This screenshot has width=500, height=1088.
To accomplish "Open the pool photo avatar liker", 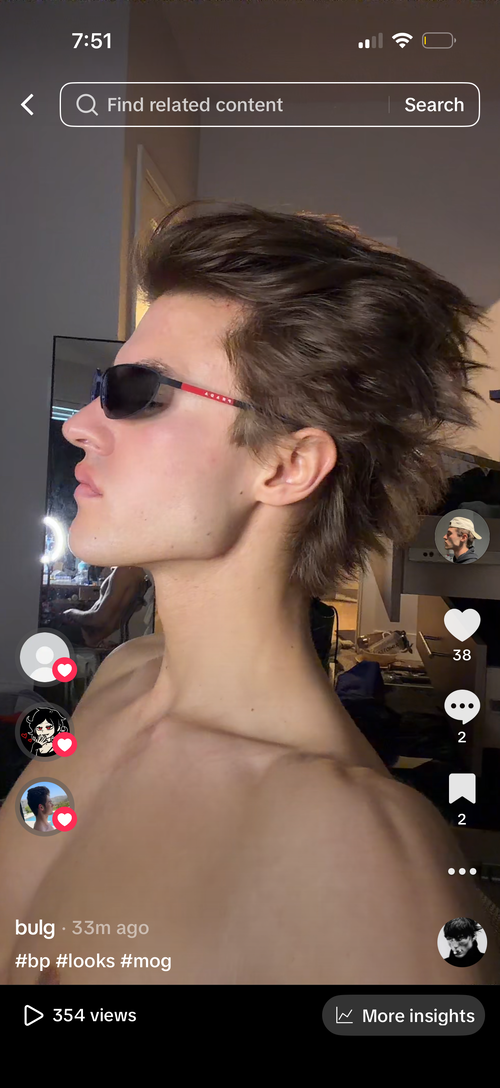I will (45, 807).
